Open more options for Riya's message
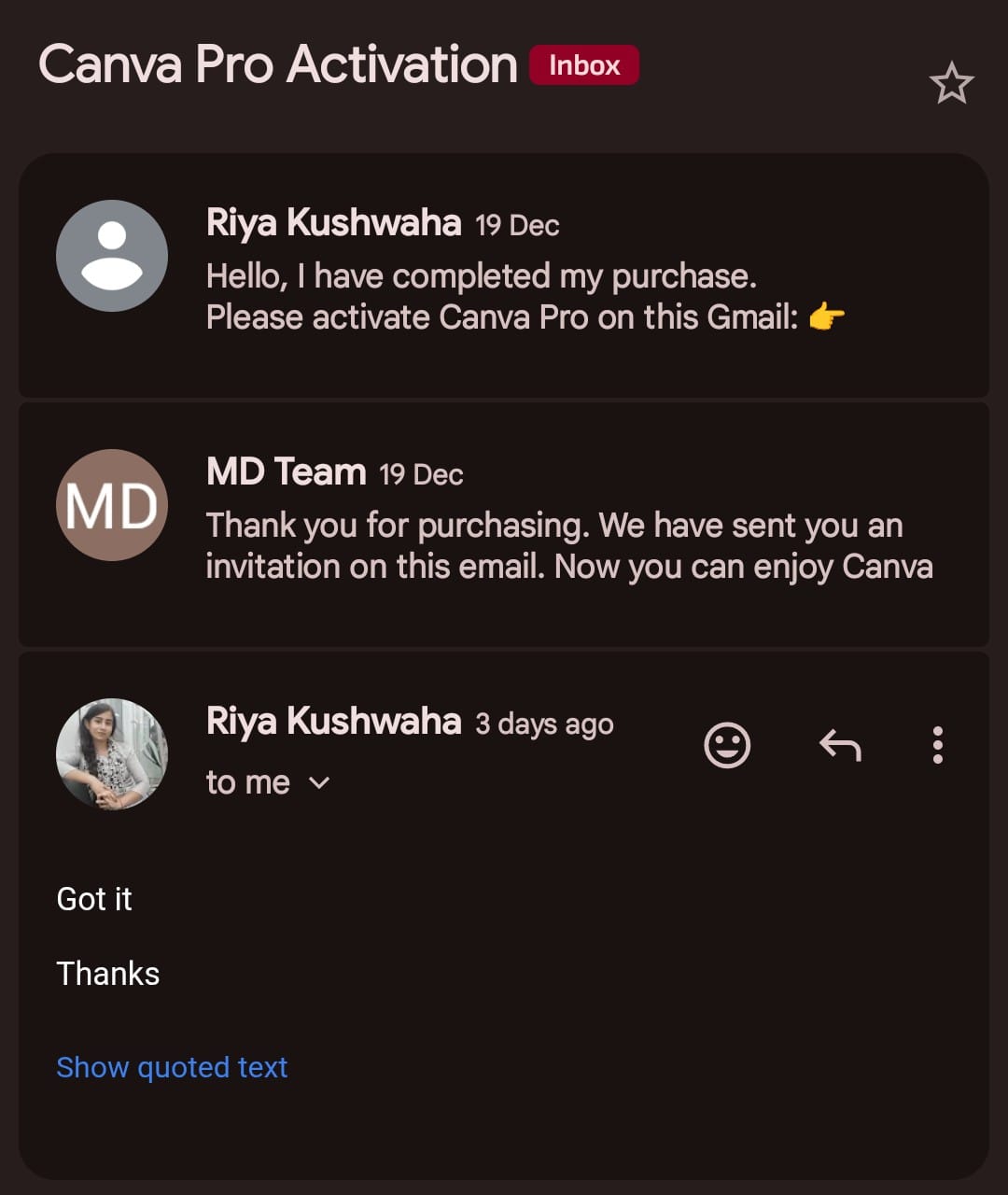Screen dimensions: 1008x1195 coord(937,744)
